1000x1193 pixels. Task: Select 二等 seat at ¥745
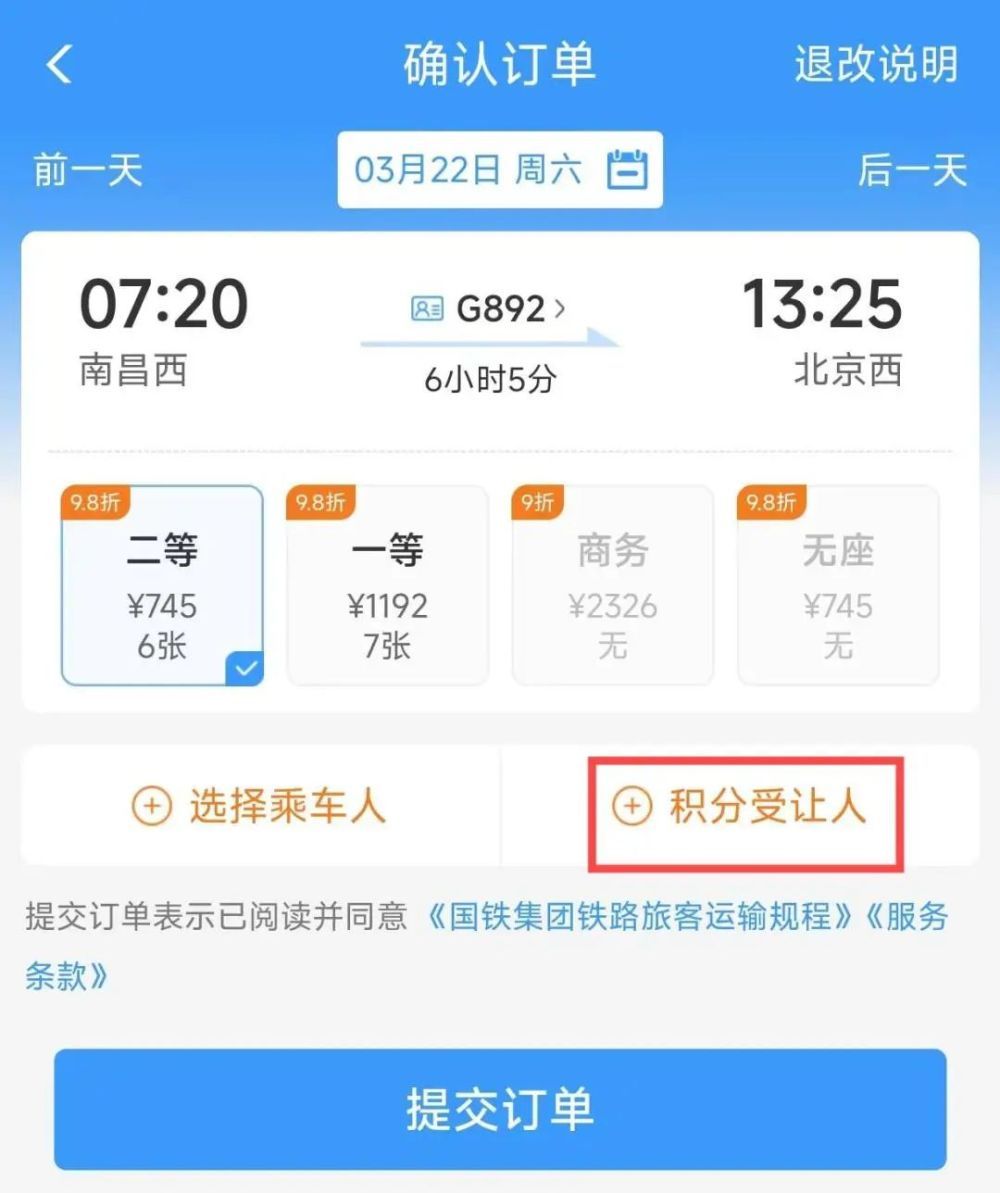click(162, 586)
